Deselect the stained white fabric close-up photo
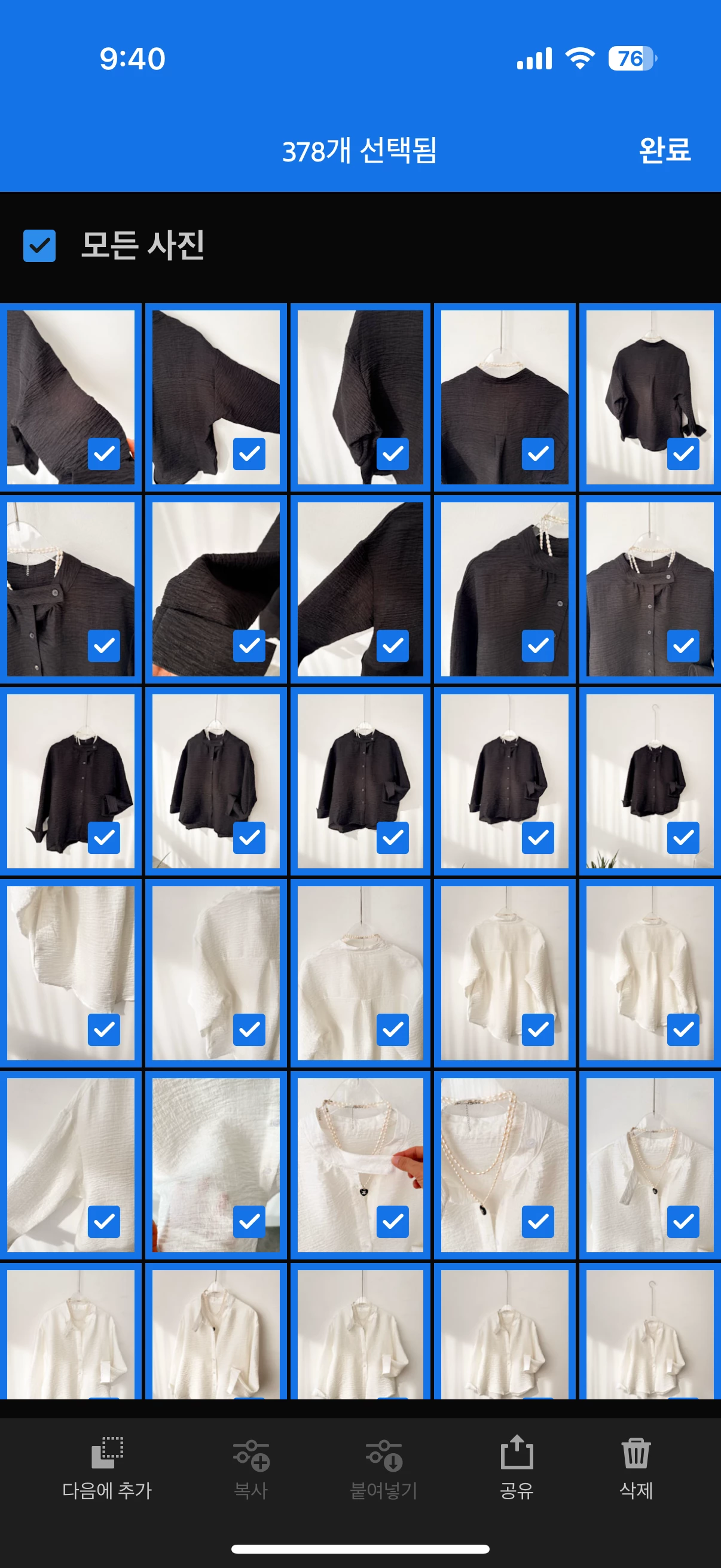This screenshot has height=1568, width=721. coord(216,1164)
